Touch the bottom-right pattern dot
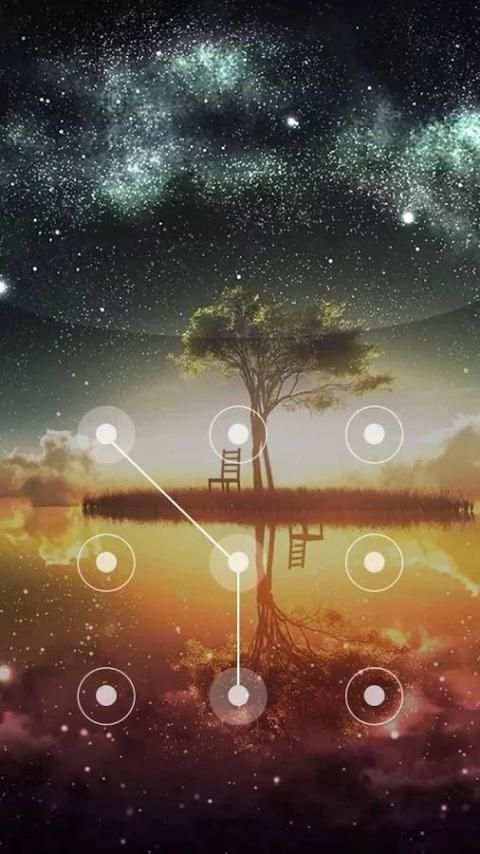The width and height of the screenshot is (480, 854). coord(374,696)
